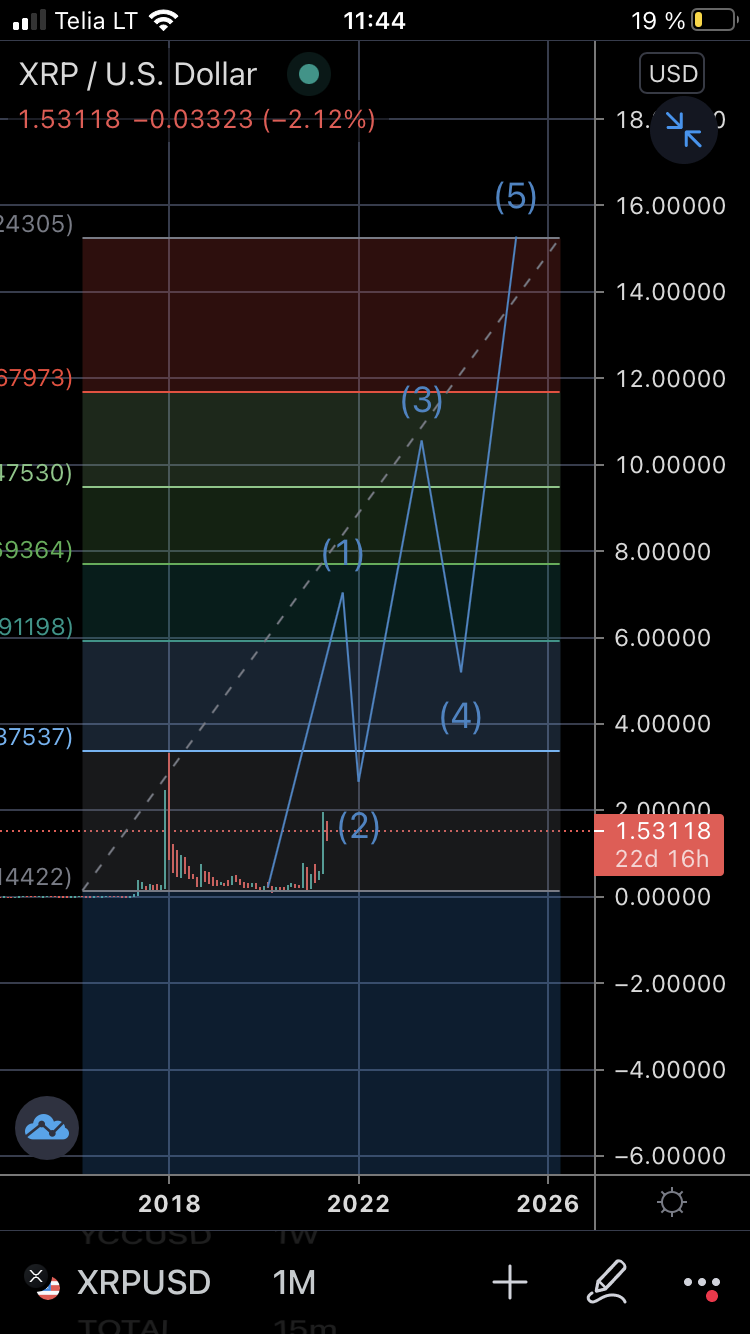Open the three-dot more menu
Screen dimensions: 750x1334
[x=701, y=1284]
